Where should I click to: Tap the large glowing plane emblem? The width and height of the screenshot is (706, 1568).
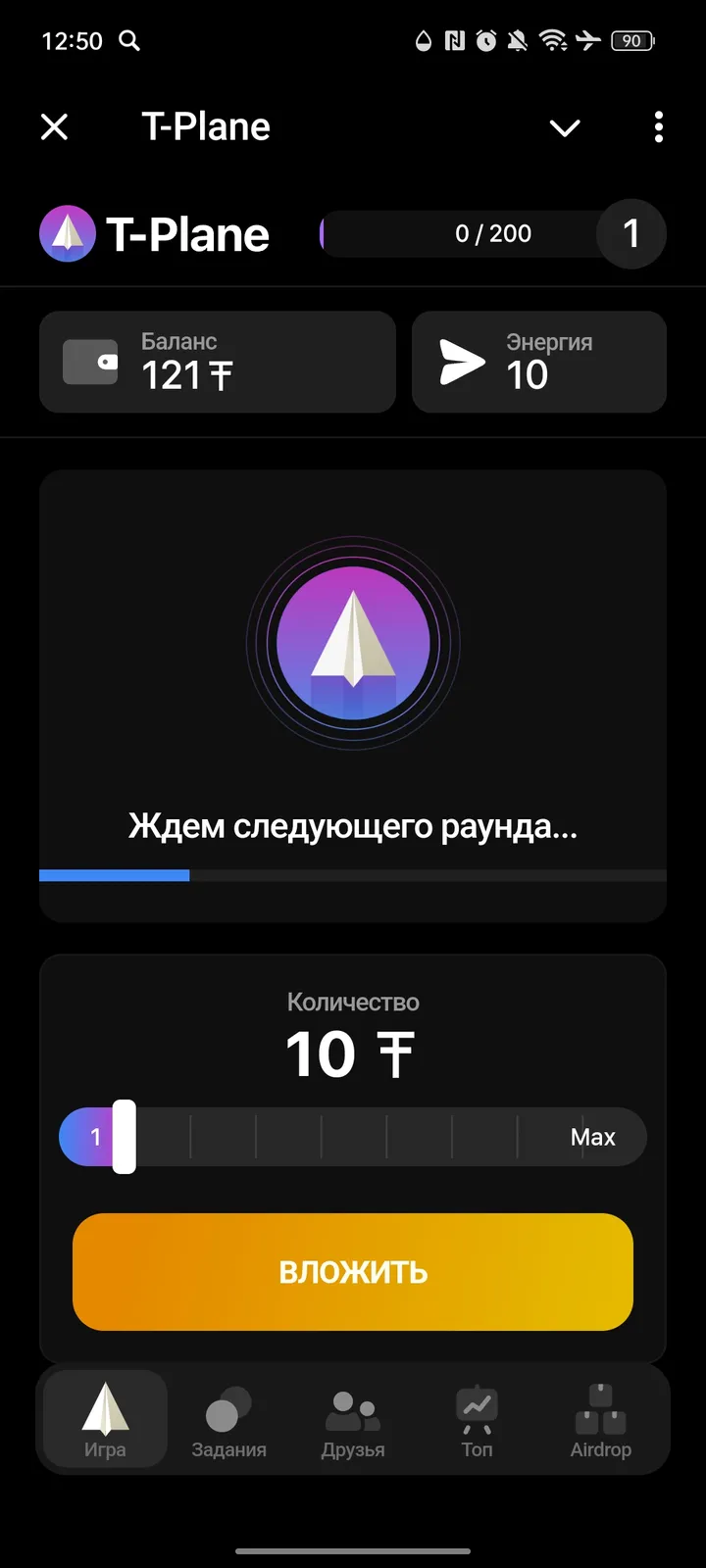coord(352,644)
